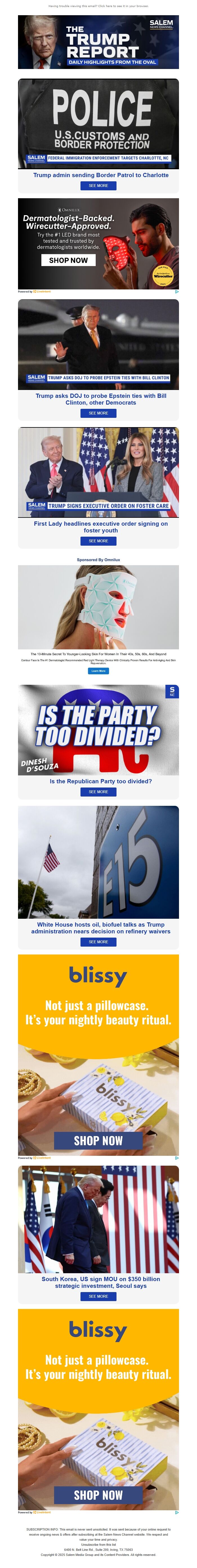Tap SEE MORE under the Epstein ties story
The height and width of the screenshot is (1568, 197).
(98, 413)
